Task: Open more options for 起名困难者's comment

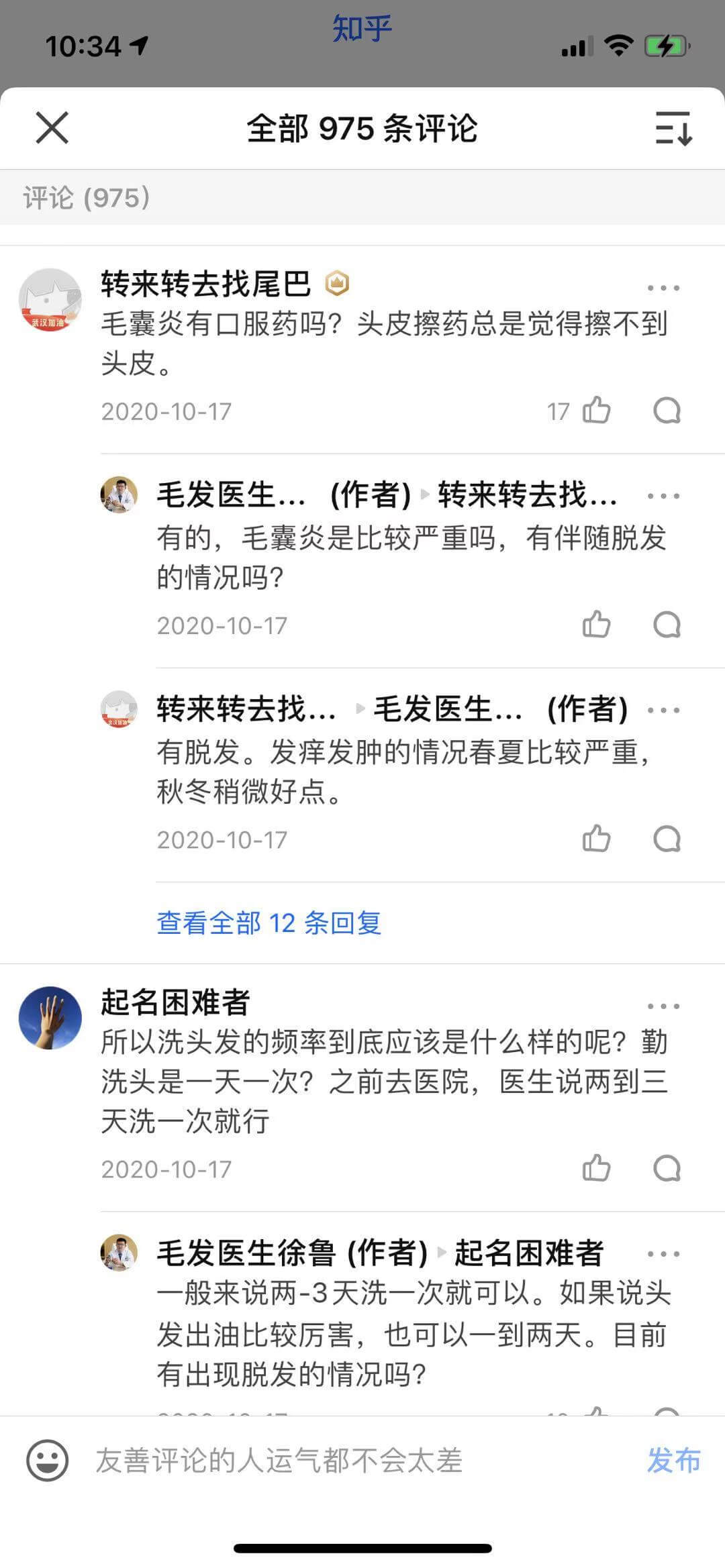Action: pyautogui.click(x=663, y=1006)
